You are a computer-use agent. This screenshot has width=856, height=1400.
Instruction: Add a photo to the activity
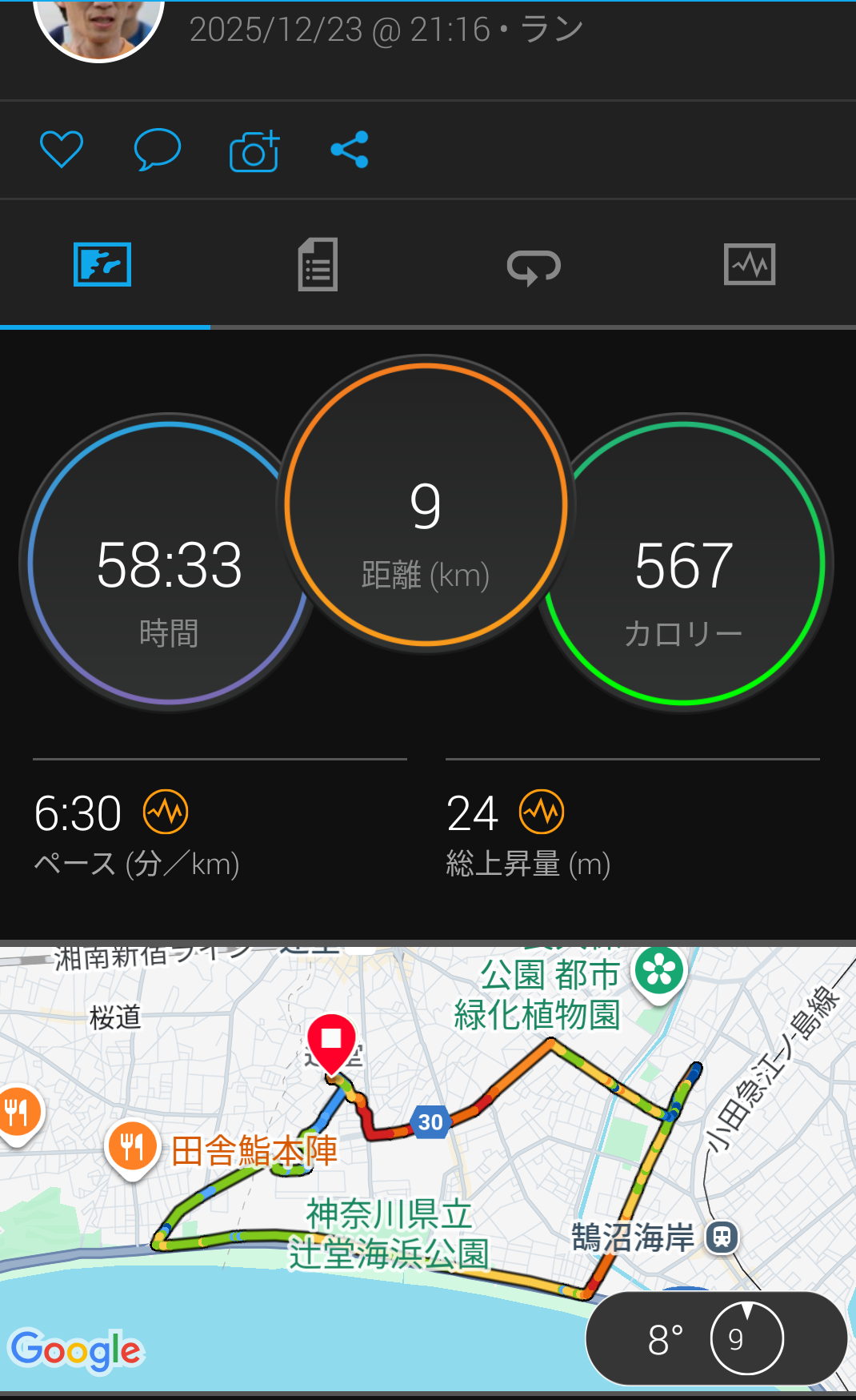254,150
